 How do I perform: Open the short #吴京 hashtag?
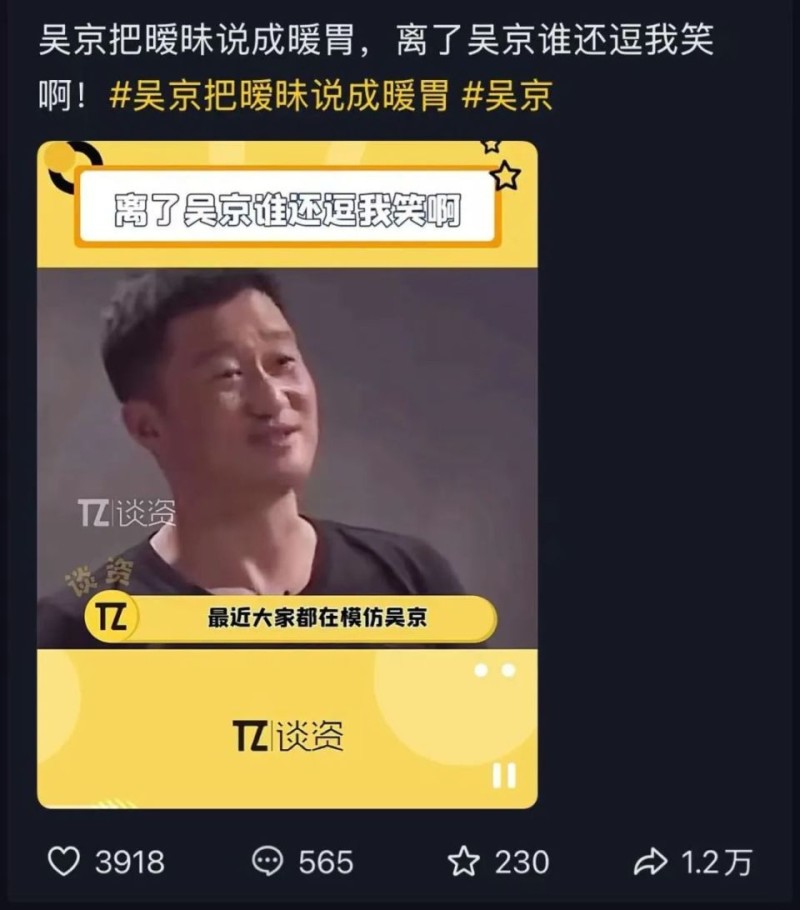pyautogui.click(x=507, y=97)
